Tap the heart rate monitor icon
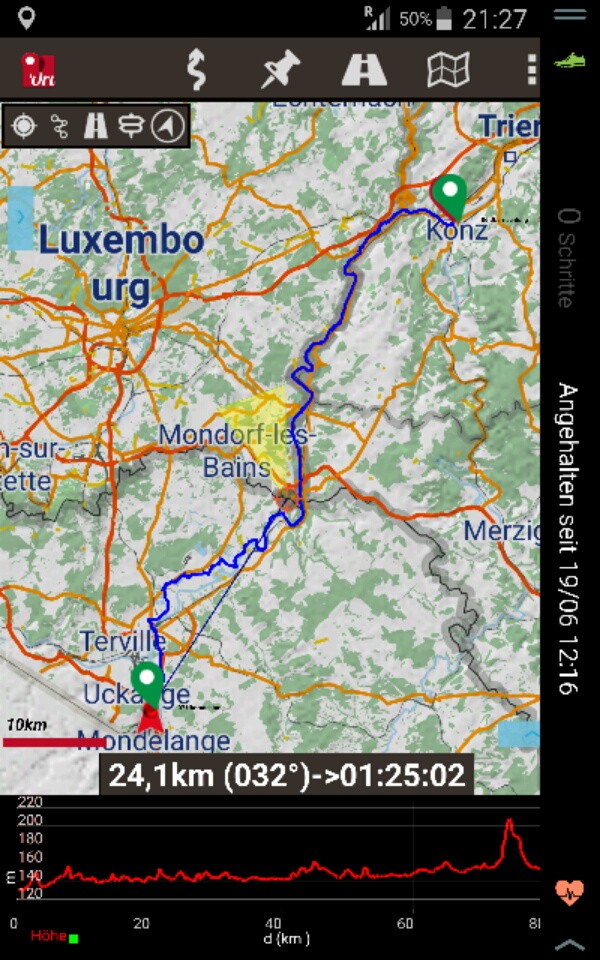 tap(569, 892)
